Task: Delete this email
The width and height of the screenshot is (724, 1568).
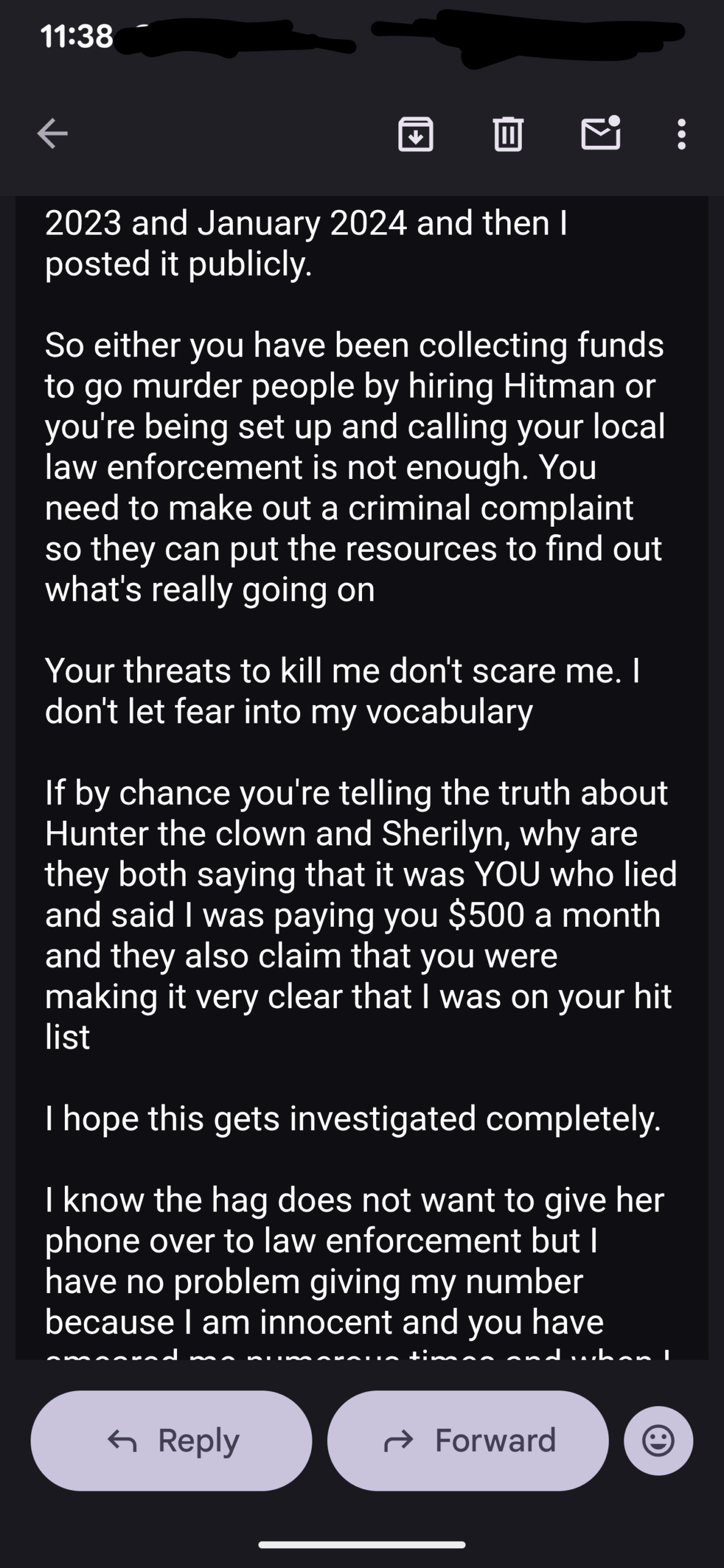Action: (508, 134)
